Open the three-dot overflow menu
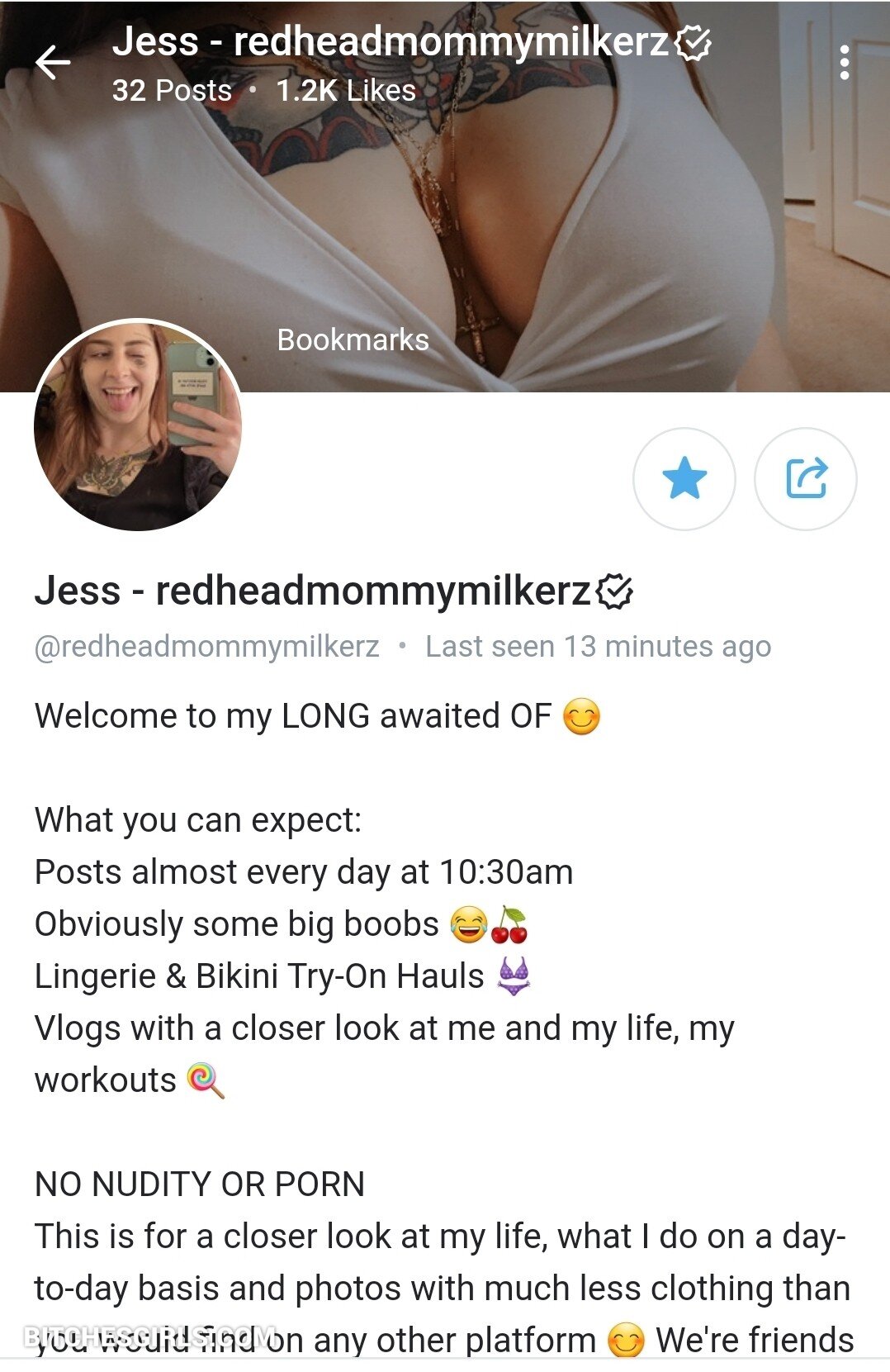Viewport: 890px width, 1372px height. (x=844, y=63)
